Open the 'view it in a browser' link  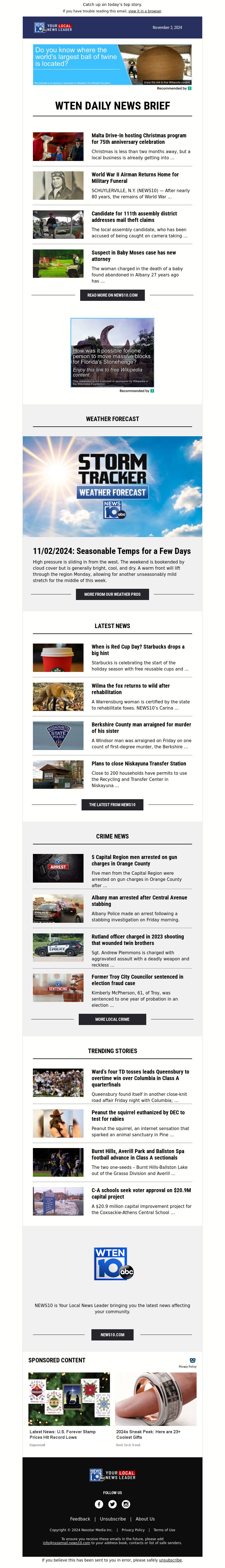coord(145,11)
